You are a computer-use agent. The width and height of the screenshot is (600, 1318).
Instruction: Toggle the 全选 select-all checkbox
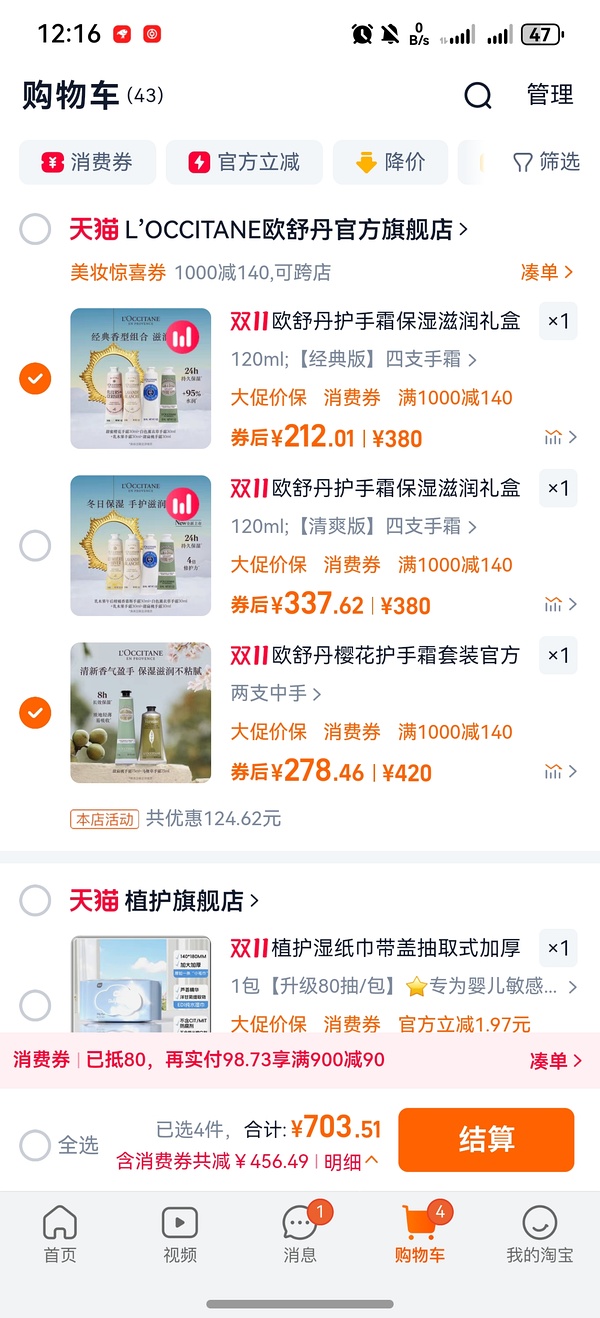[x=35, y=1145]
